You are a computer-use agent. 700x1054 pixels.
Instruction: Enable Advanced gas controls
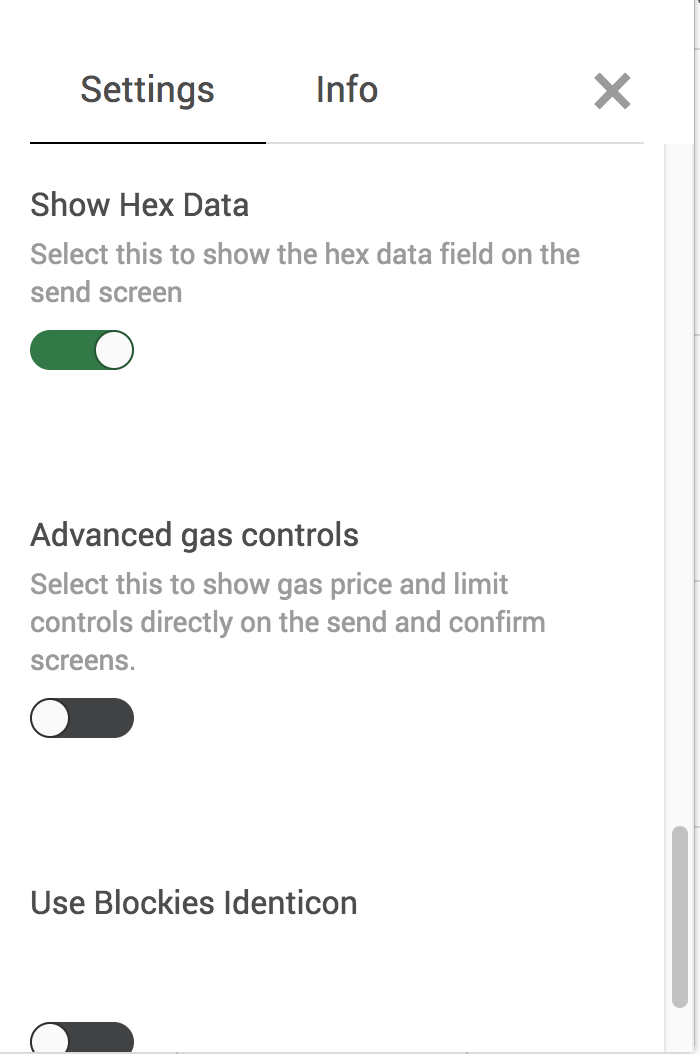click(82, 718)
